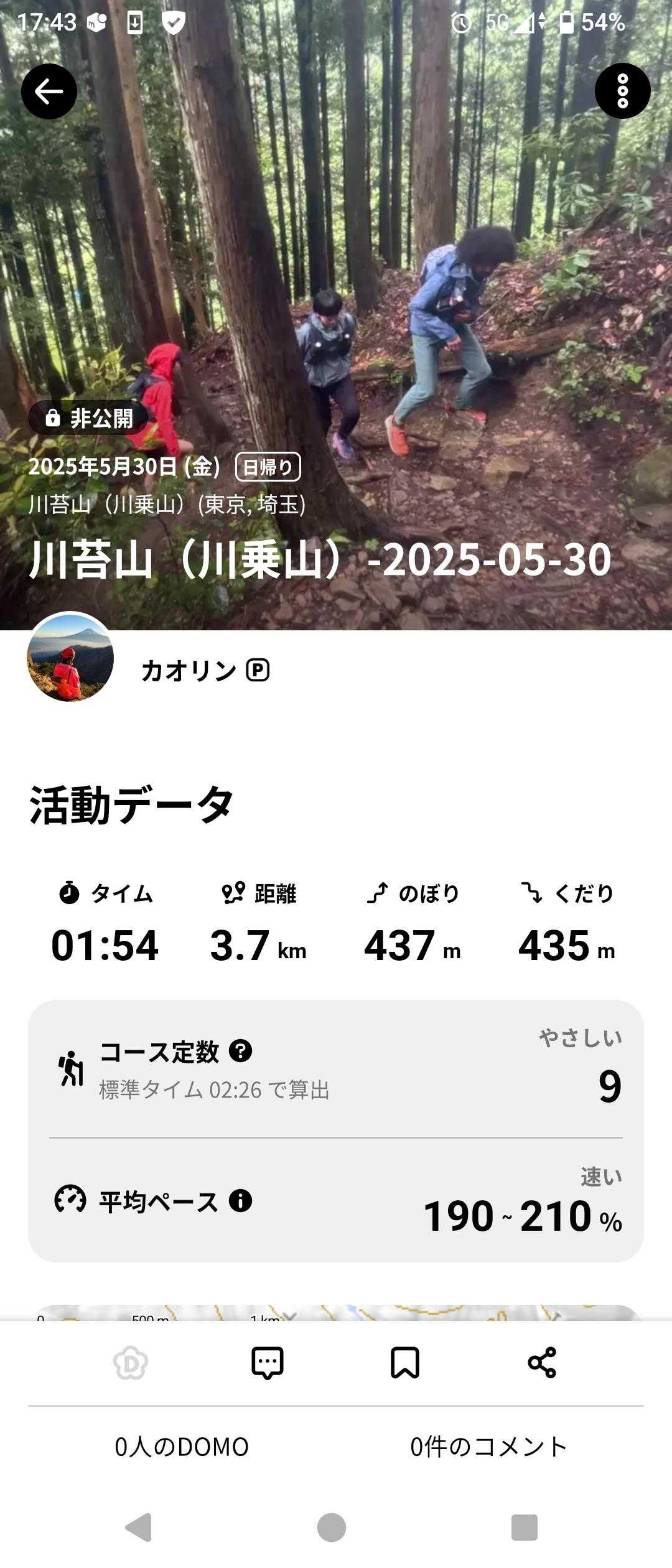View info about 平均ペース
This screenshot has height=1568, width=672.
241,1200
